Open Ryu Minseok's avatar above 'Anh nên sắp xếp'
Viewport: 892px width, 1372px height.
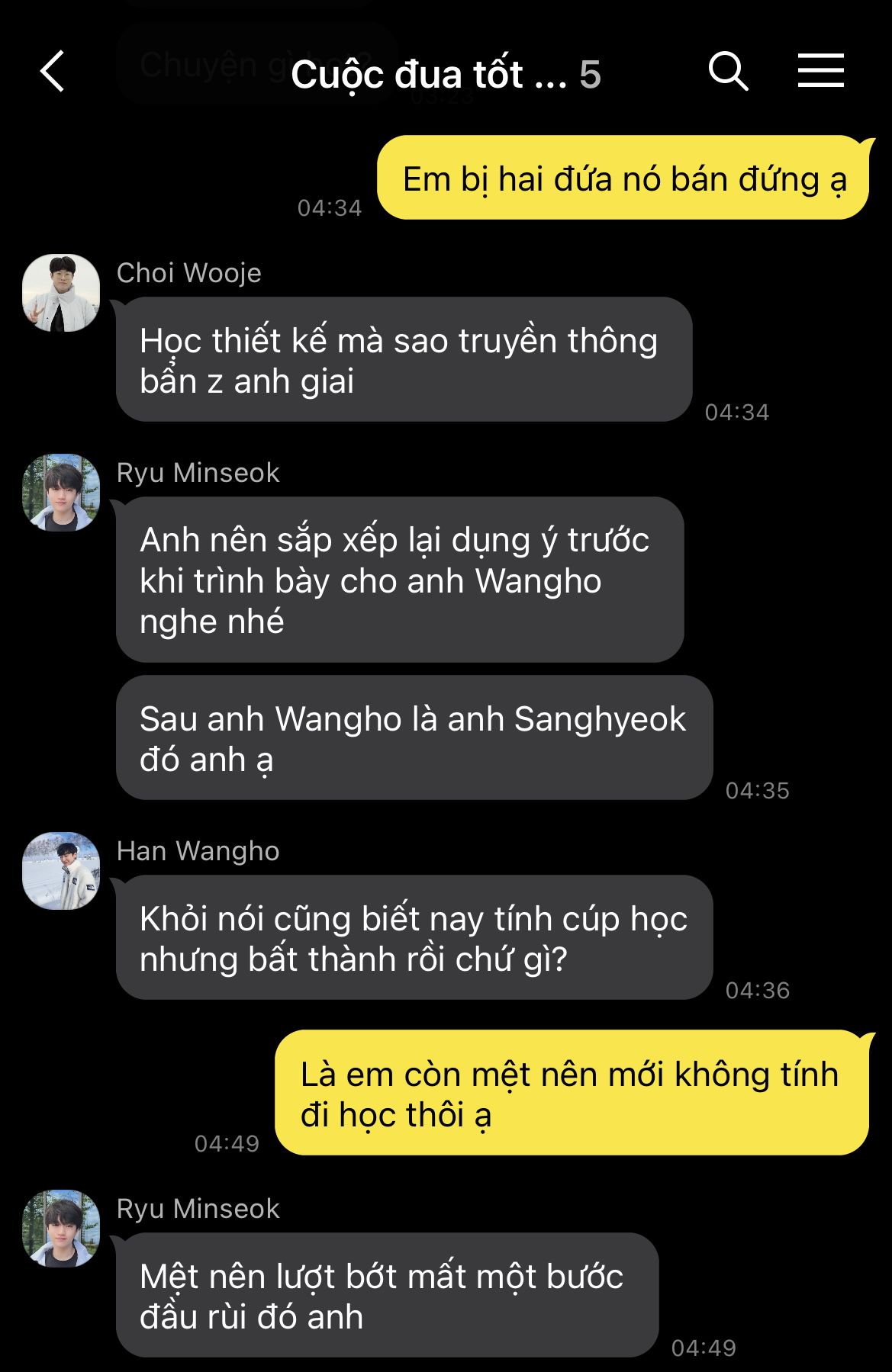pos(61,493)
